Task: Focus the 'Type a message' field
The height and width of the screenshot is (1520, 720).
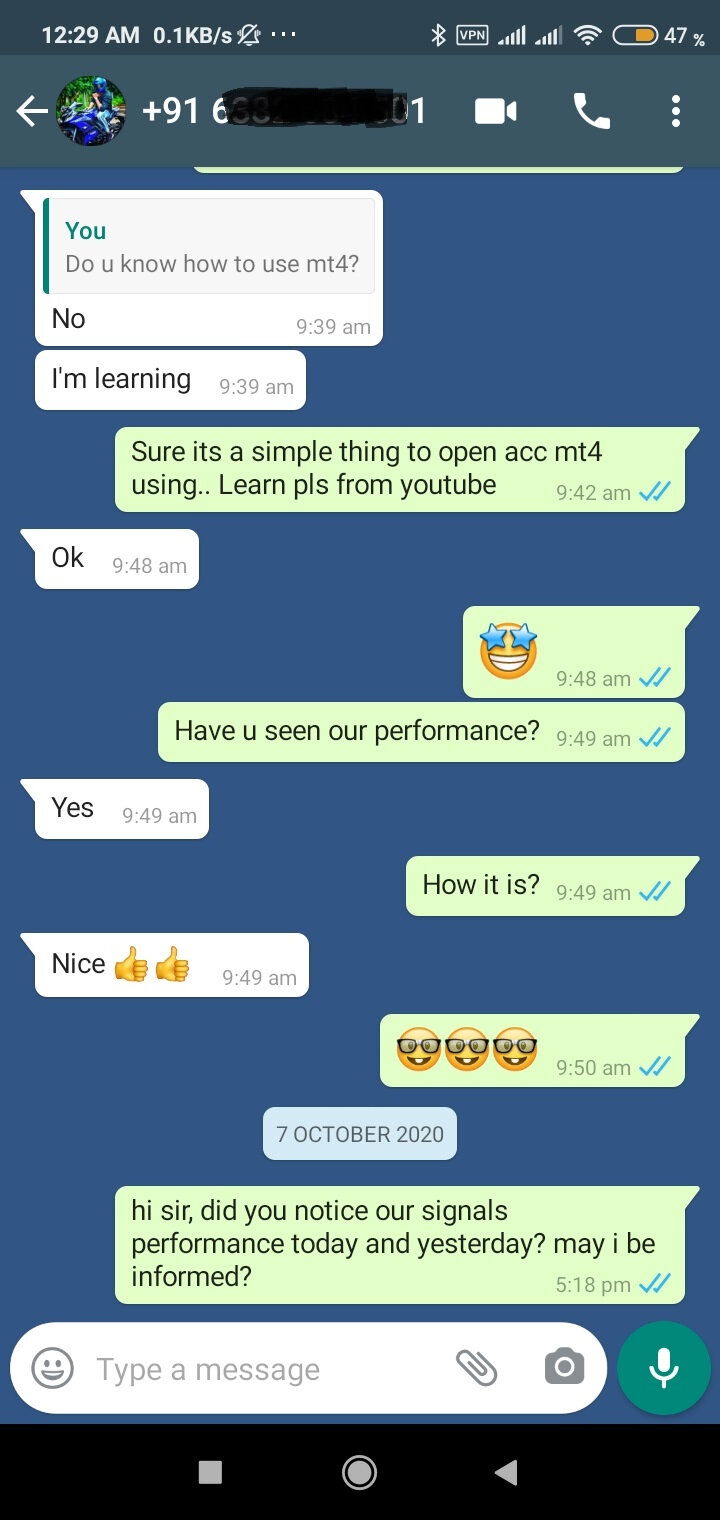Action: click(x=260, y=1369)
